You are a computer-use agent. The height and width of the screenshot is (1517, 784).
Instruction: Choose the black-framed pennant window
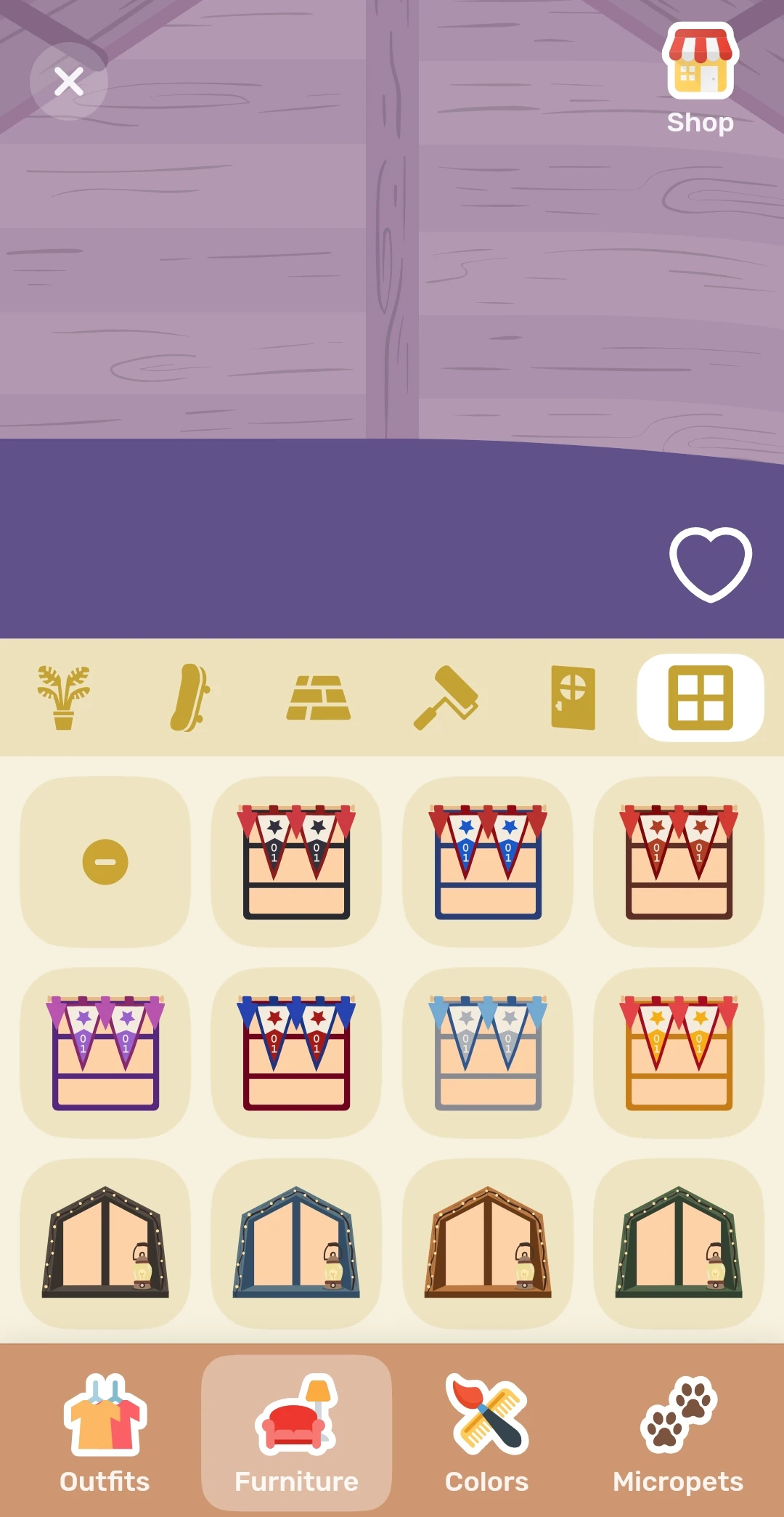[x=296, y=862]
